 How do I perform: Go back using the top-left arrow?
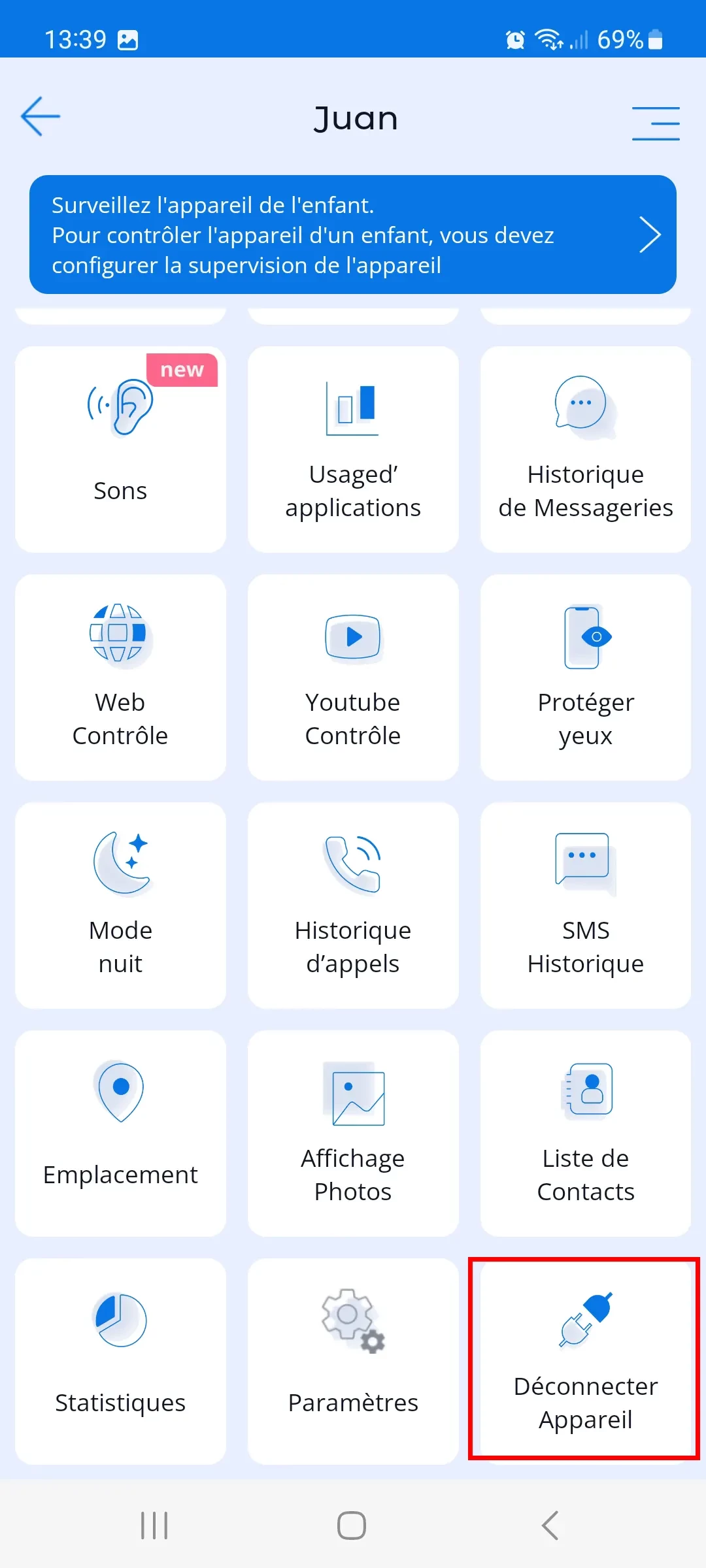pos(41,117)
